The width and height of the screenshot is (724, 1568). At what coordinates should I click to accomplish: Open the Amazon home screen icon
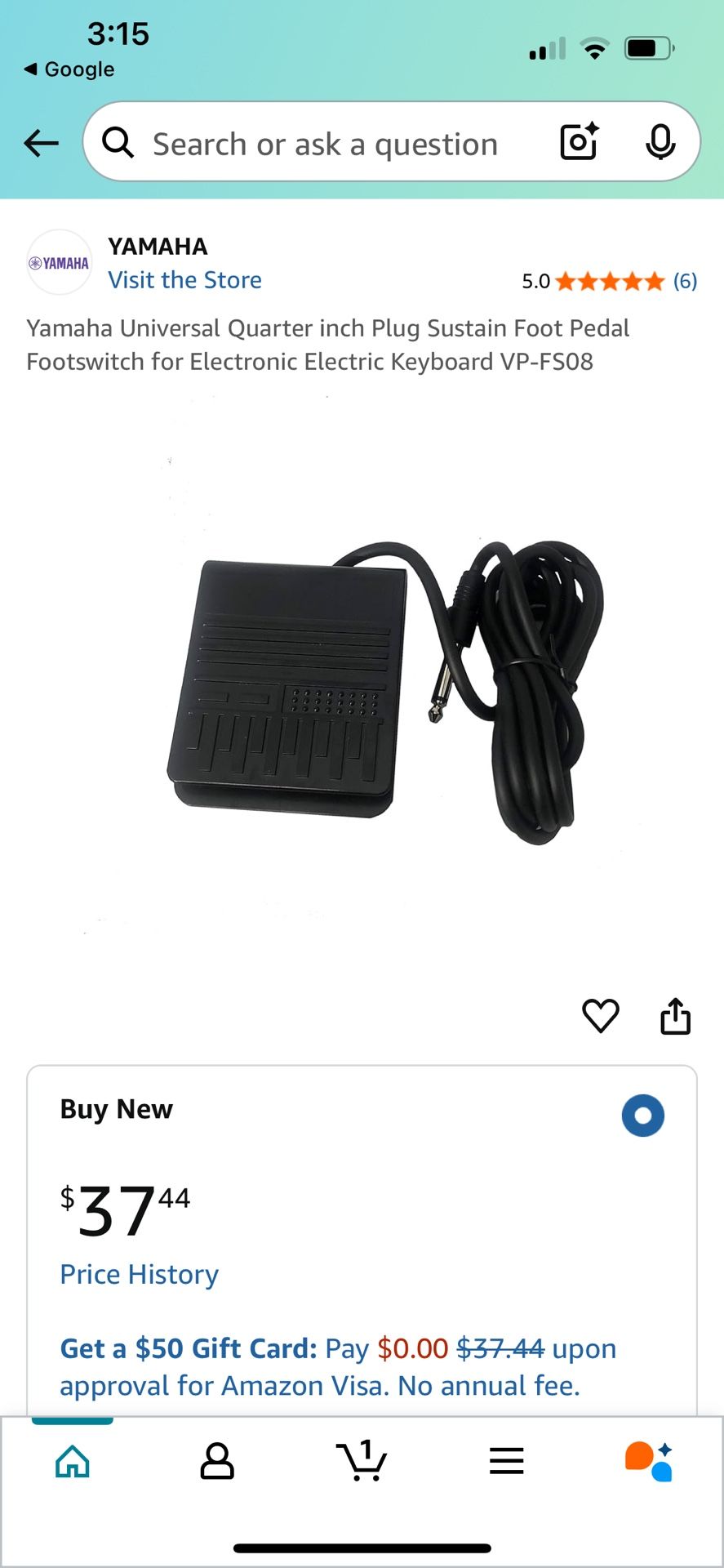tap(72, 1461)
